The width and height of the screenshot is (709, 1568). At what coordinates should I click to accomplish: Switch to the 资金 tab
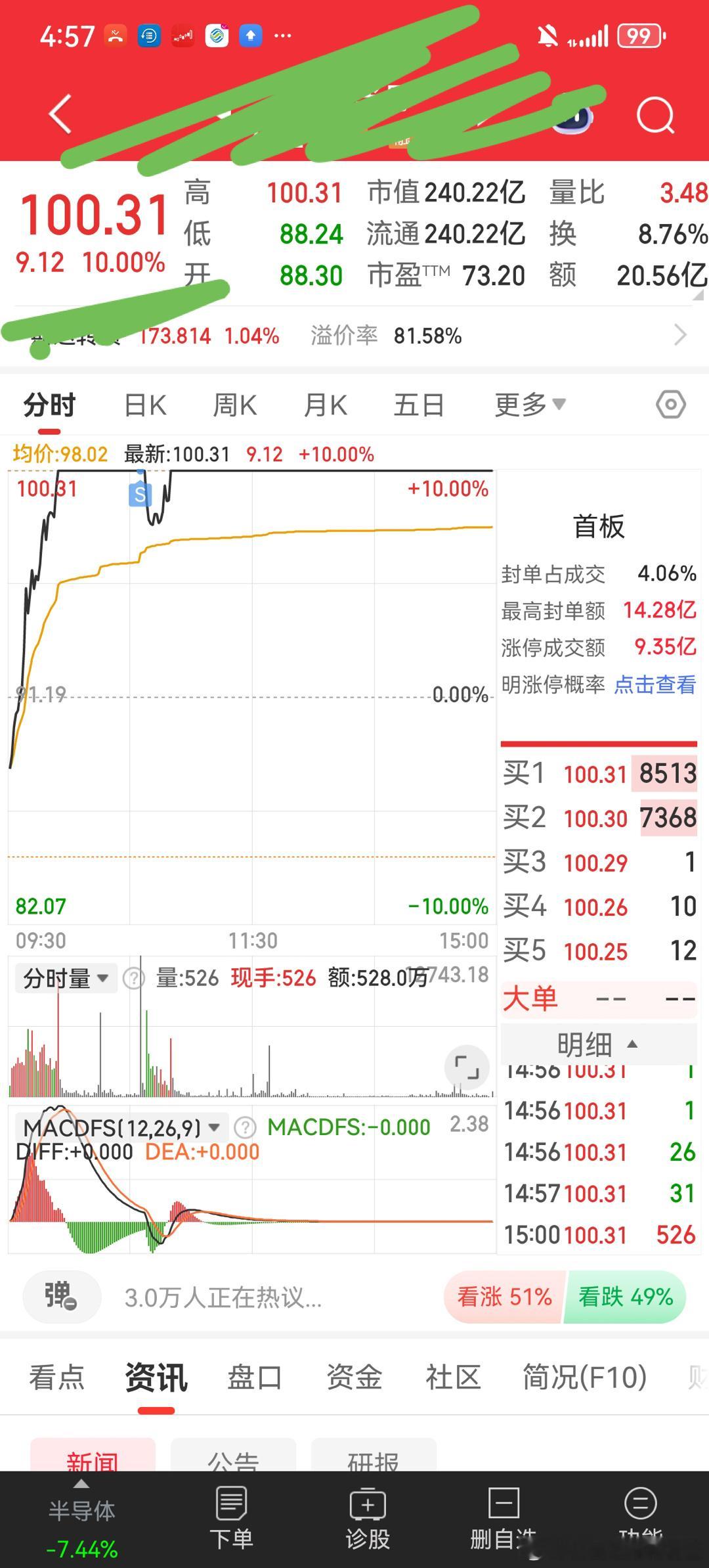pyautogui.click(x=354, y=1377)
